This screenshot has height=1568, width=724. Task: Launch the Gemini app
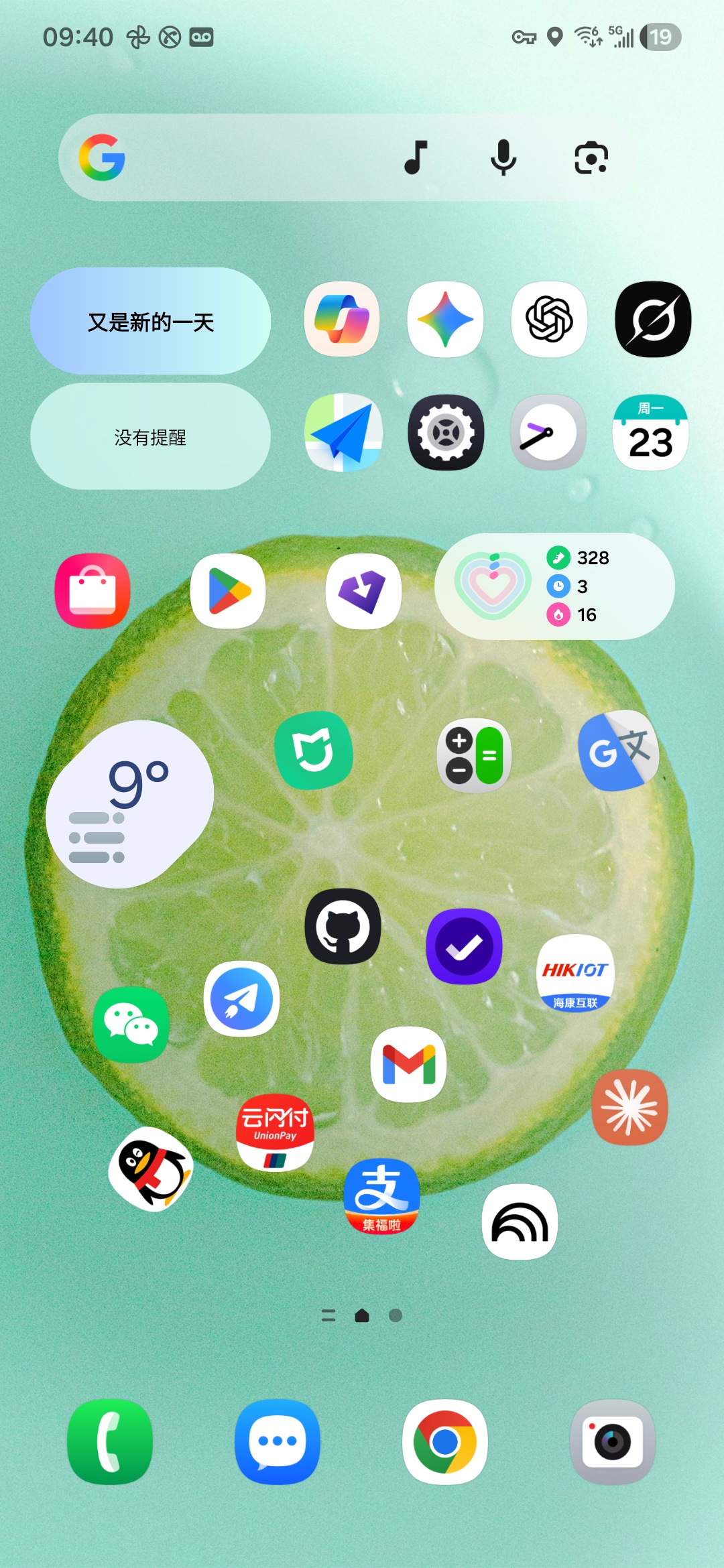click(446, 320)
